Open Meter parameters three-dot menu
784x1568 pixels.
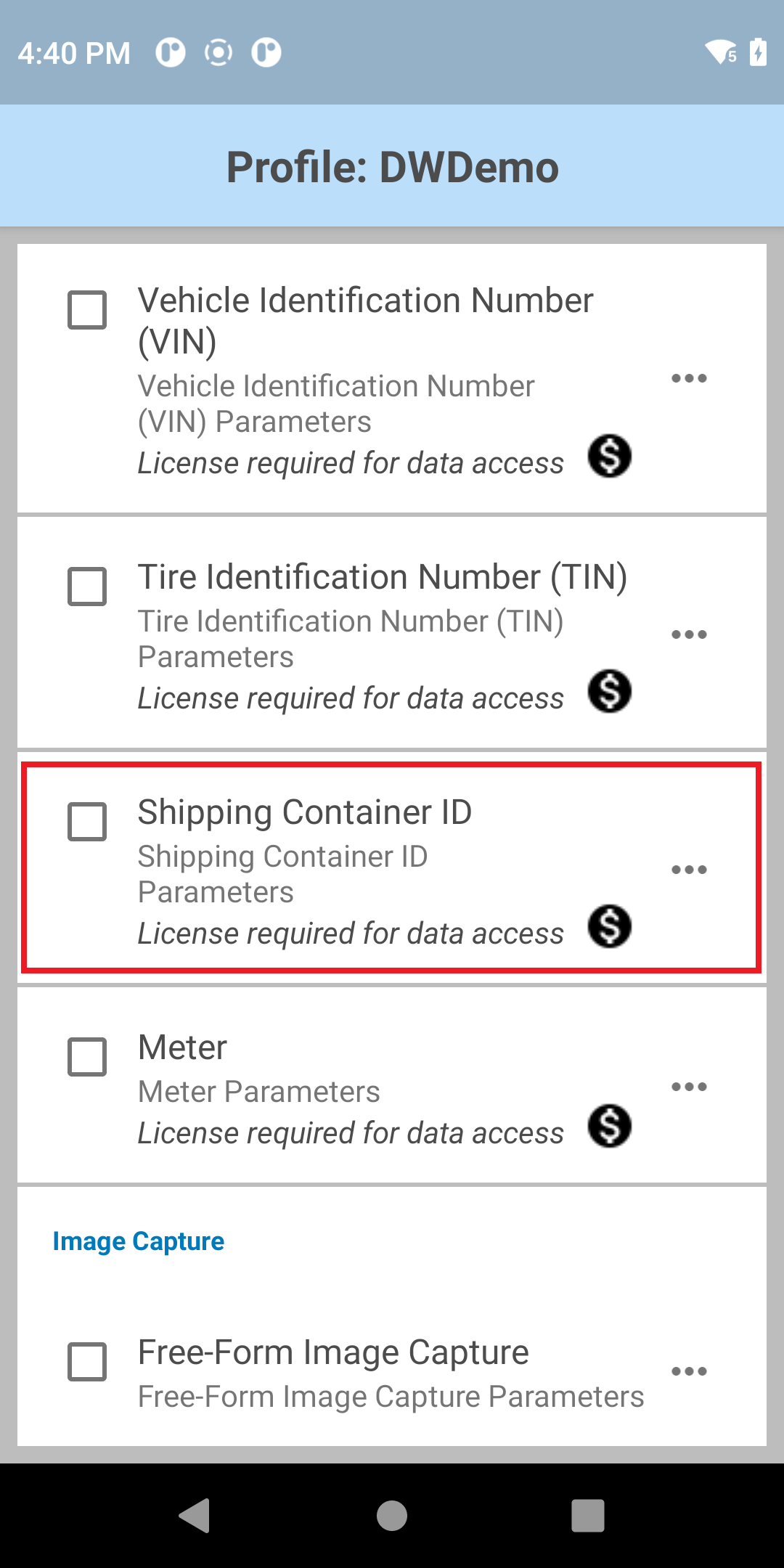point(689,1087)
